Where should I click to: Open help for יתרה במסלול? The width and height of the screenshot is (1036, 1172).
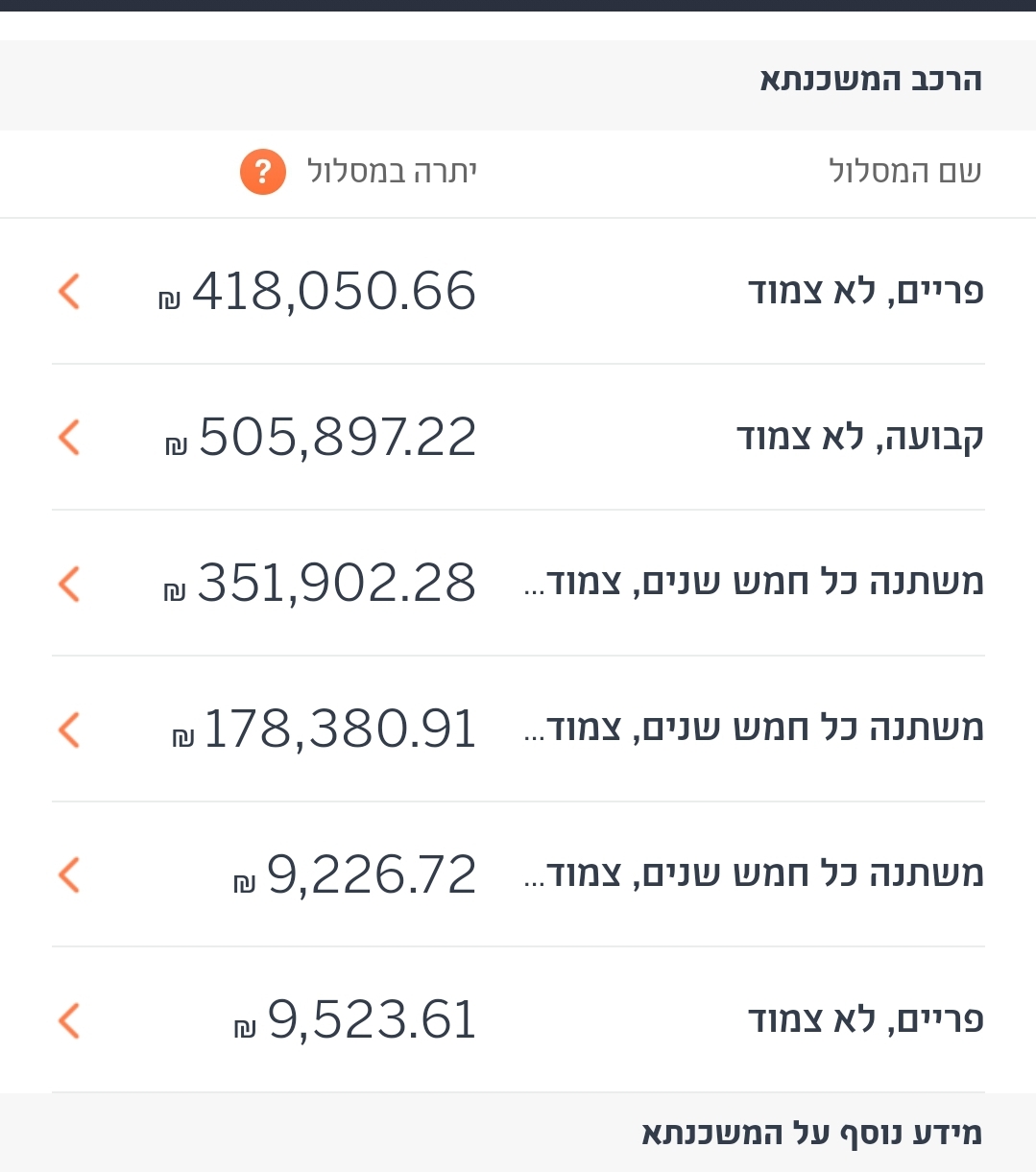tap(262, 173)
